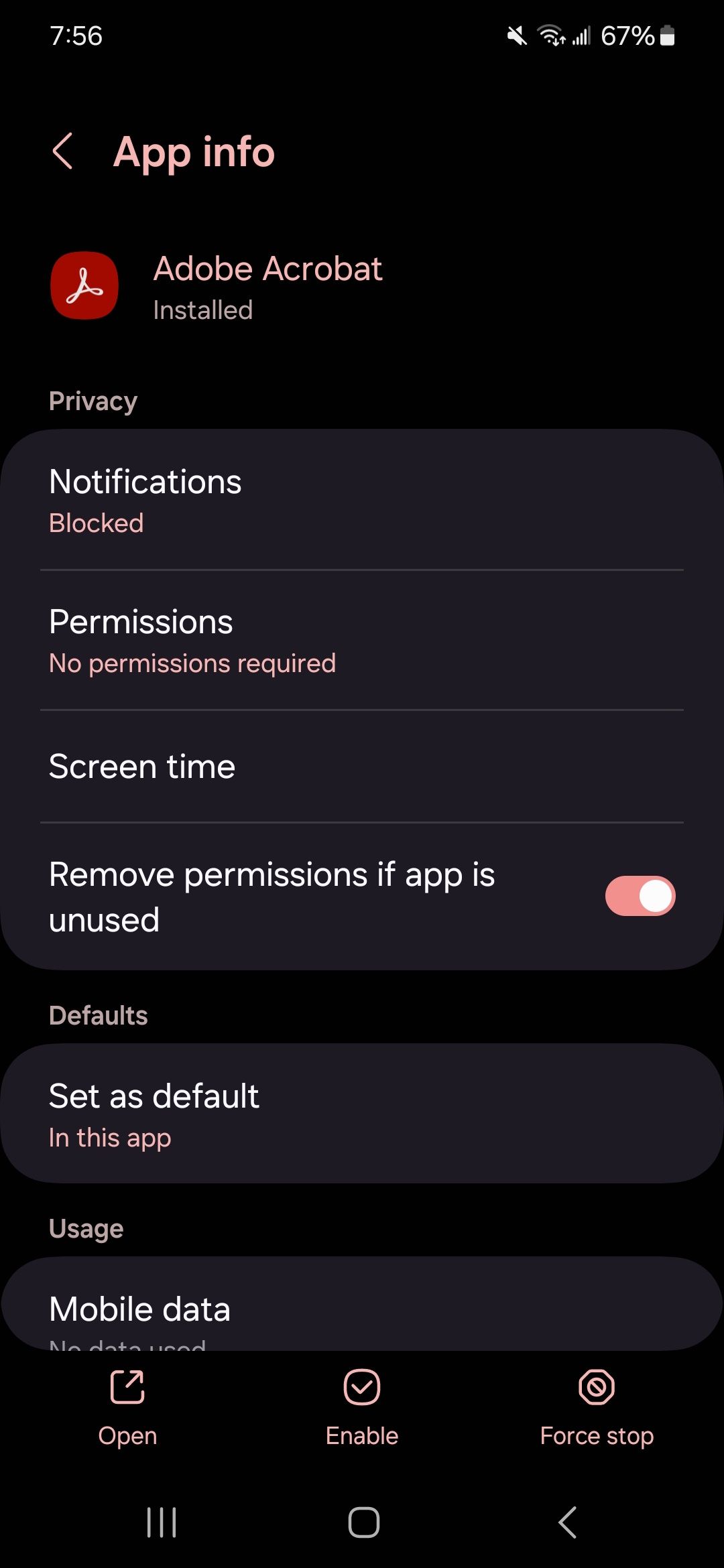
Task: Tap the Adobe Acrobat app icon
Action: point(84,286)
